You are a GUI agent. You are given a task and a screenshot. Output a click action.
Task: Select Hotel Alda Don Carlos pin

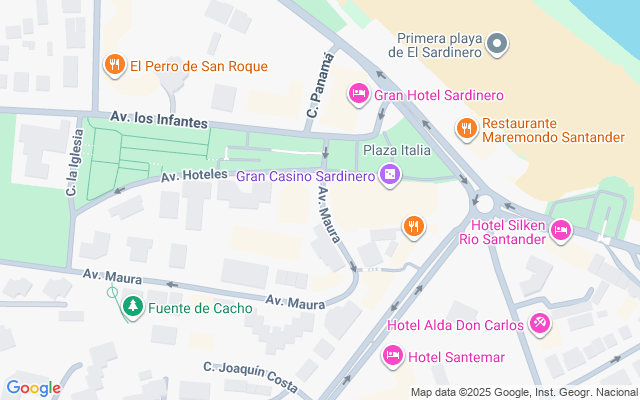coord(540,324)
